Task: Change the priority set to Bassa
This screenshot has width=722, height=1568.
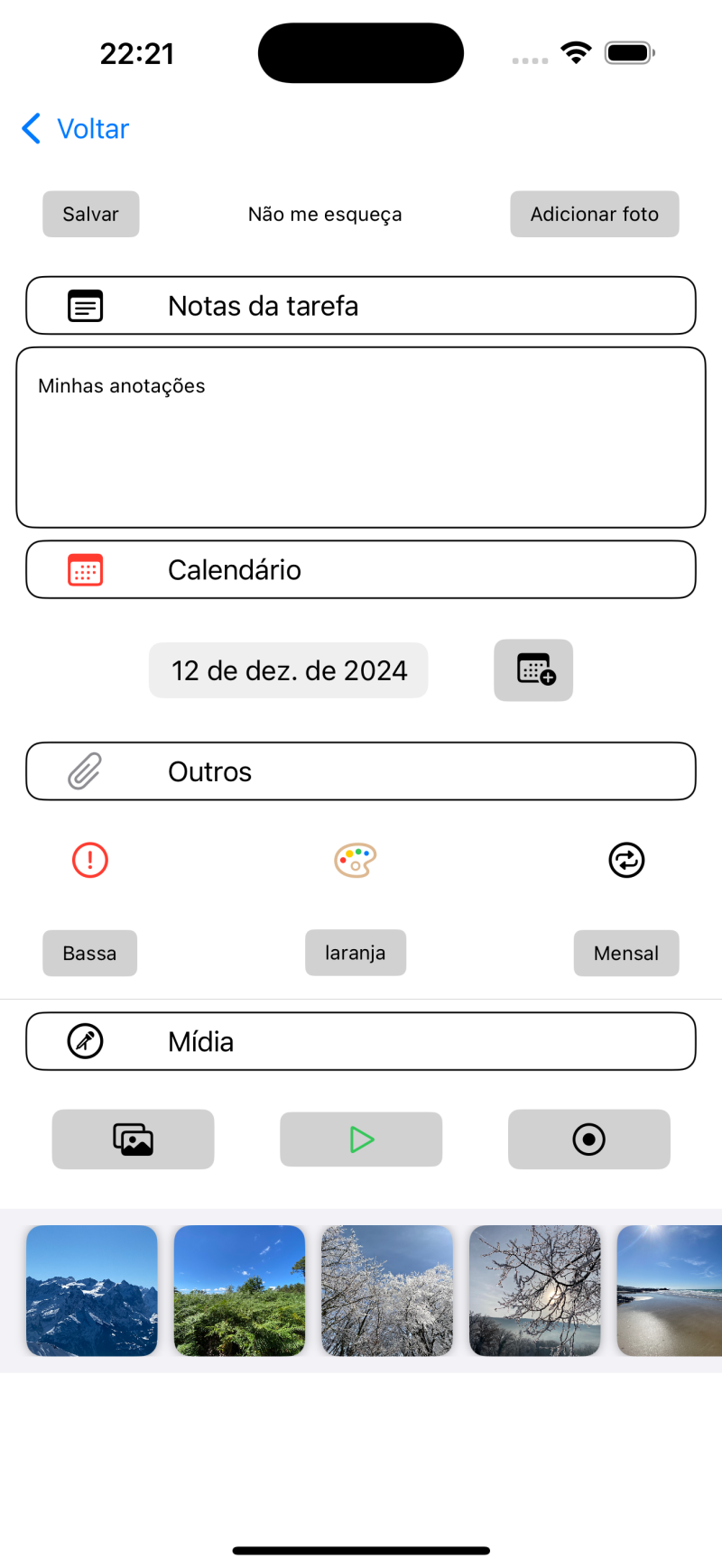Action: point(90,953)
